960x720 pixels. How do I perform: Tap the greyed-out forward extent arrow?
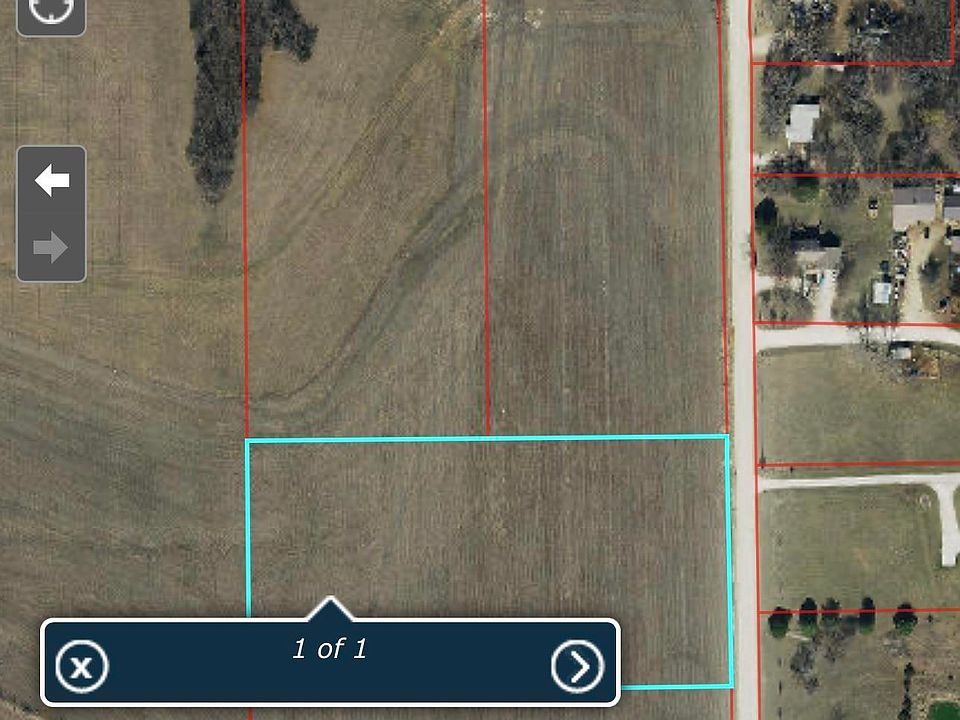[x=51, y=247]
